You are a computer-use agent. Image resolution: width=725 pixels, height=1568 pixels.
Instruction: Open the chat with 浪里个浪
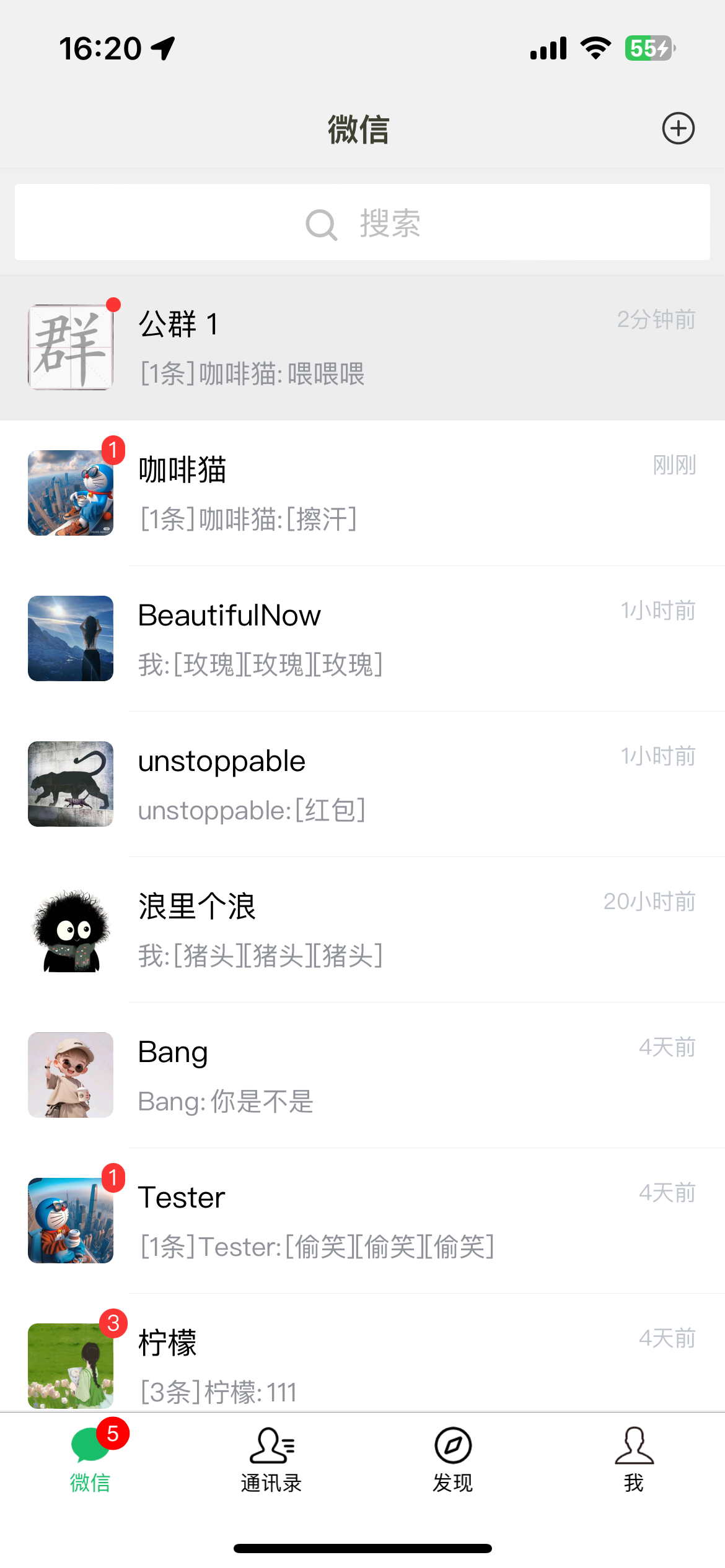[362, 930]
